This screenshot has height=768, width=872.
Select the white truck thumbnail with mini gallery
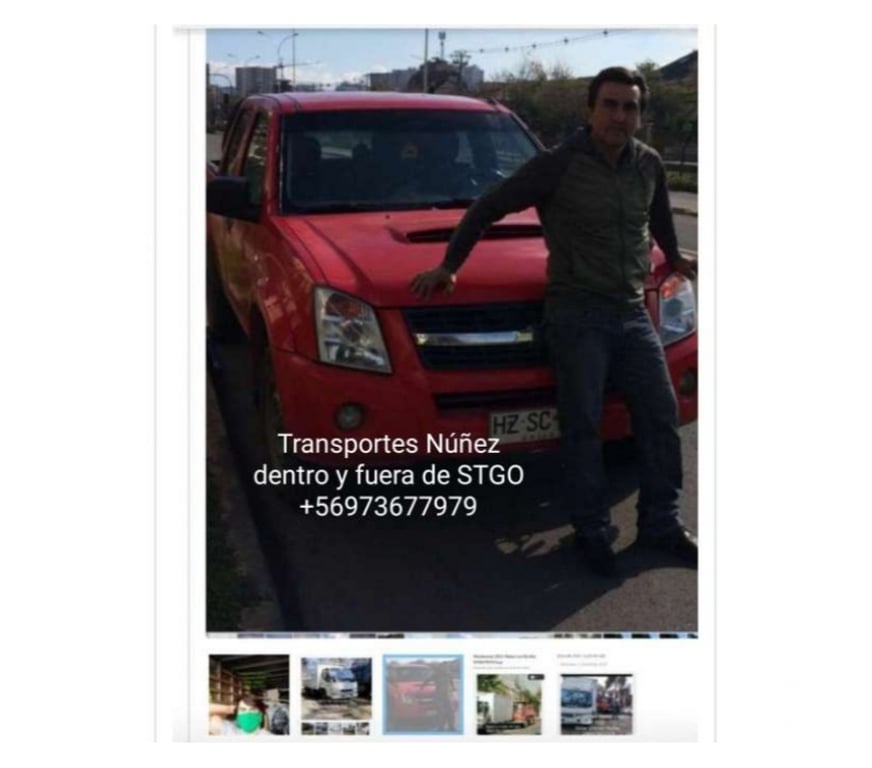click(336, 695)
